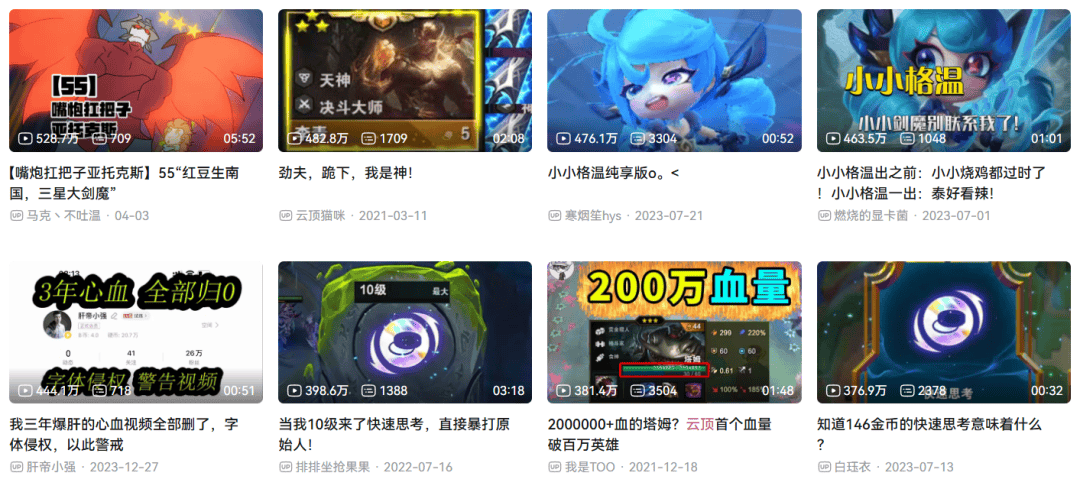View uploader 寒烟笙hys's page
This screenshot has height=489, width=1080.
coord(593,215)
